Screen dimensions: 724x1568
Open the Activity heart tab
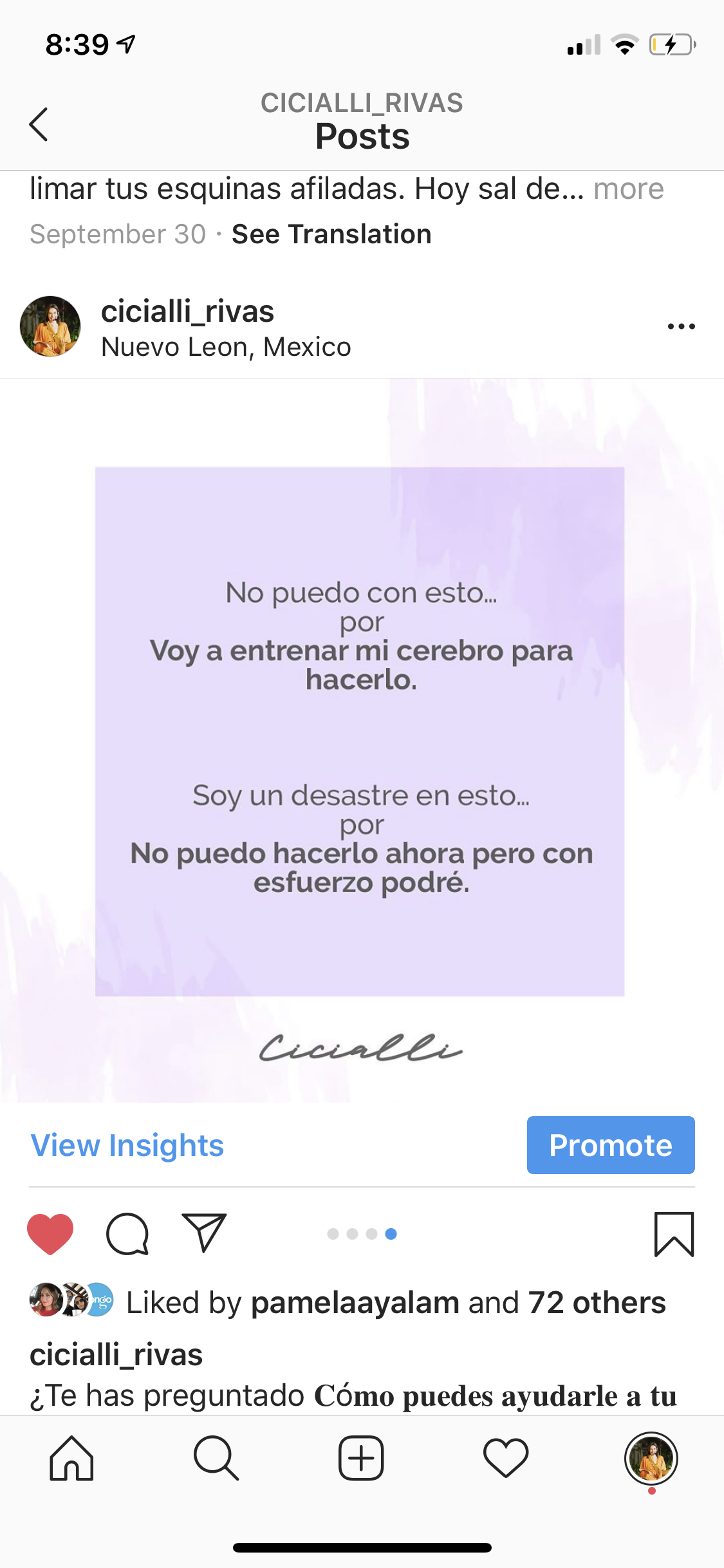coord(506,1459)
